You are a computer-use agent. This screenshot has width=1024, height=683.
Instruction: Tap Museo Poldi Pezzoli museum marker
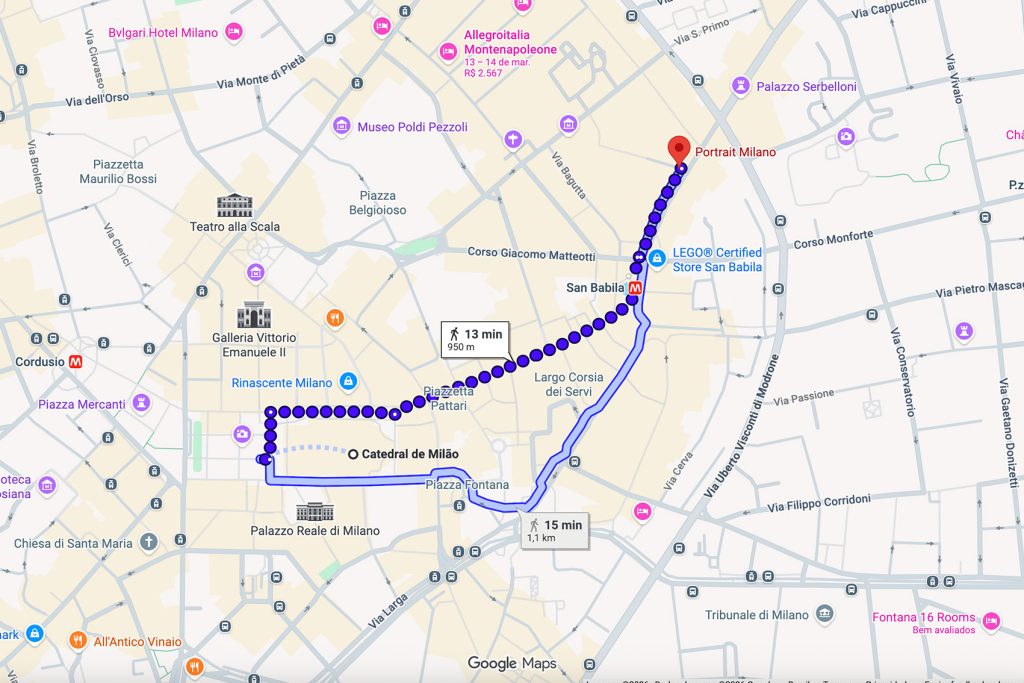(342, 127)
